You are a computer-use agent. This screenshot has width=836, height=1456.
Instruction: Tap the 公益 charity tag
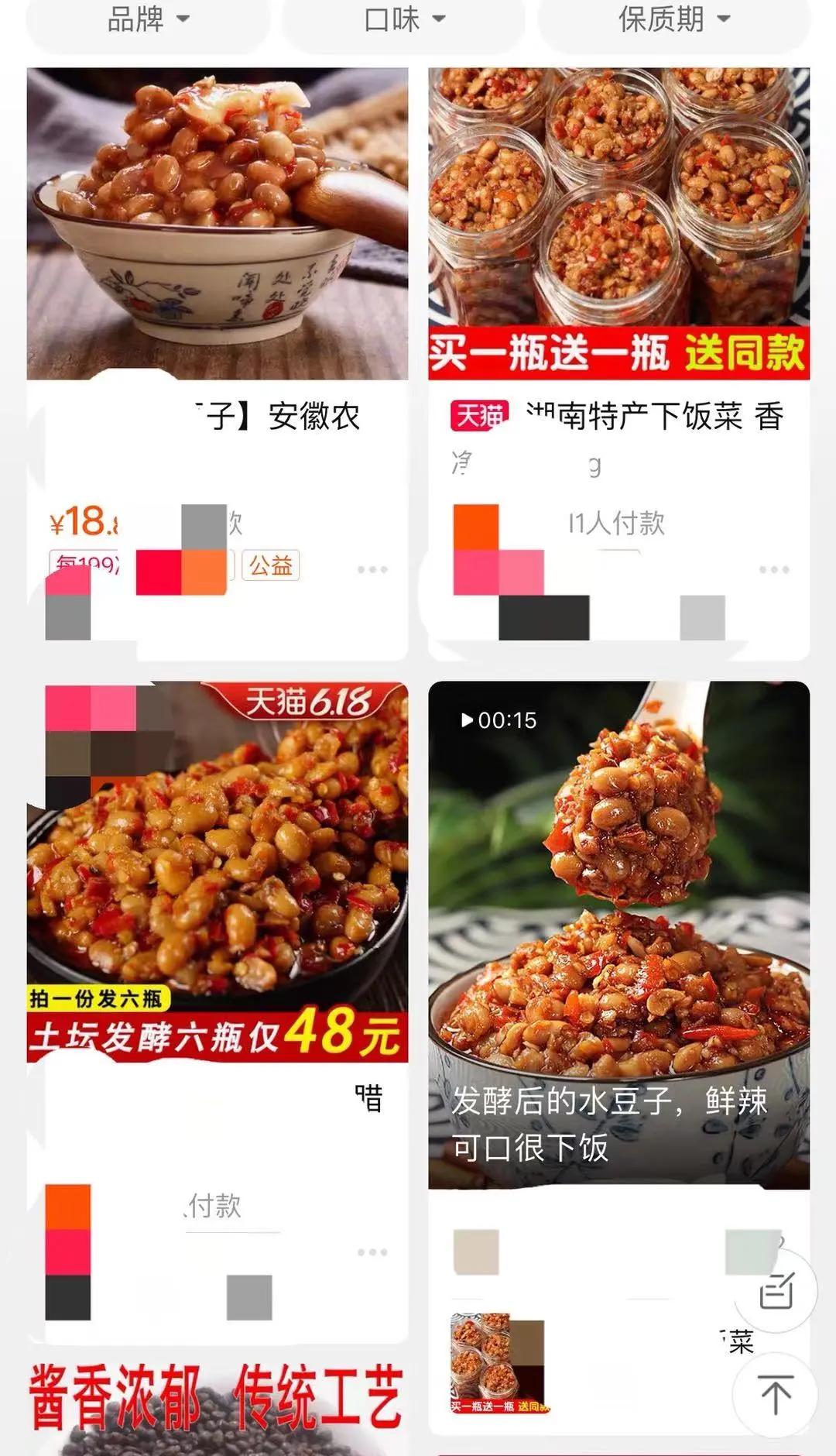tap(272, 566)
